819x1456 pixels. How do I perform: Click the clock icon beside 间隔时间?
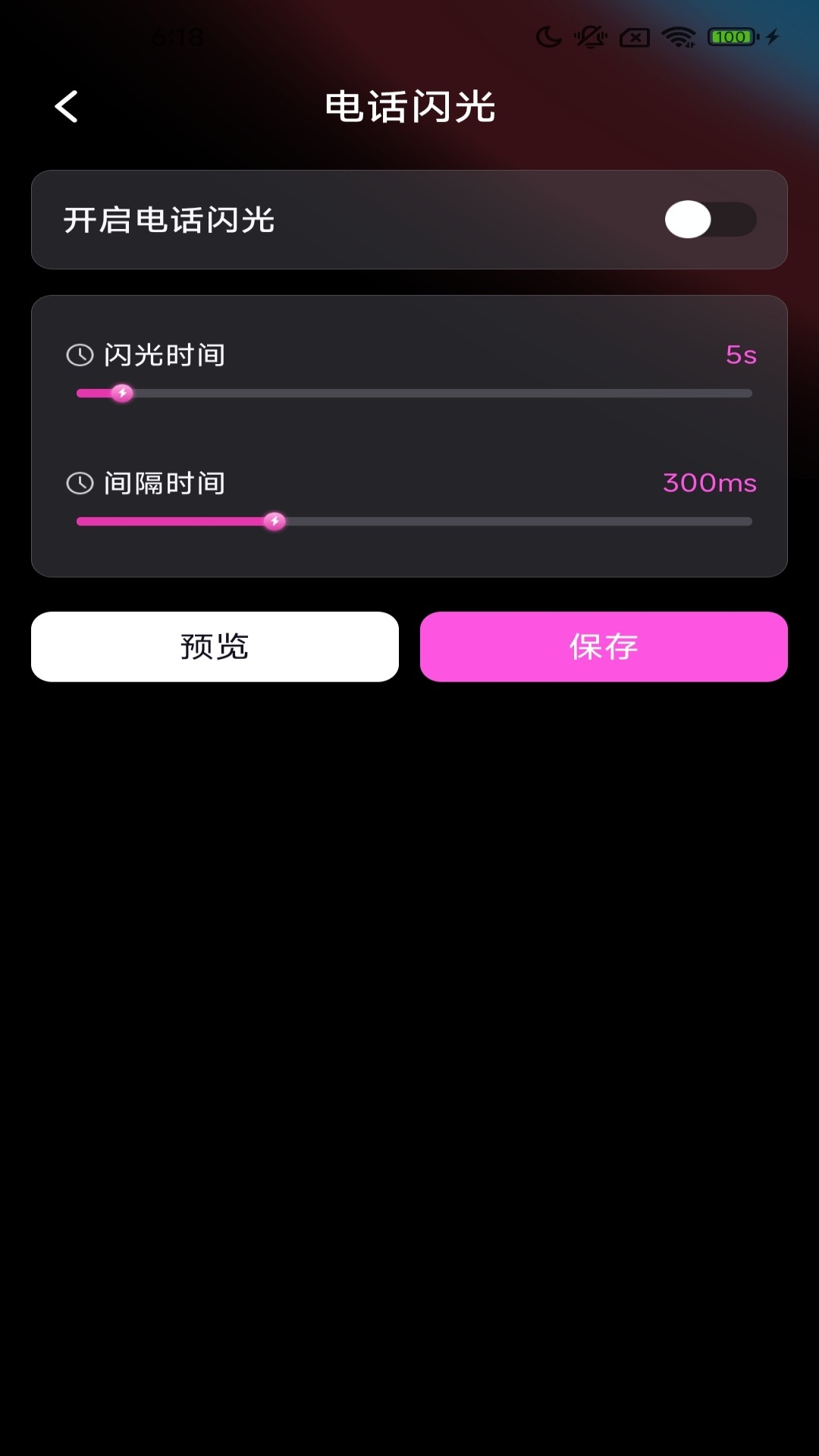tap(79, 482)
